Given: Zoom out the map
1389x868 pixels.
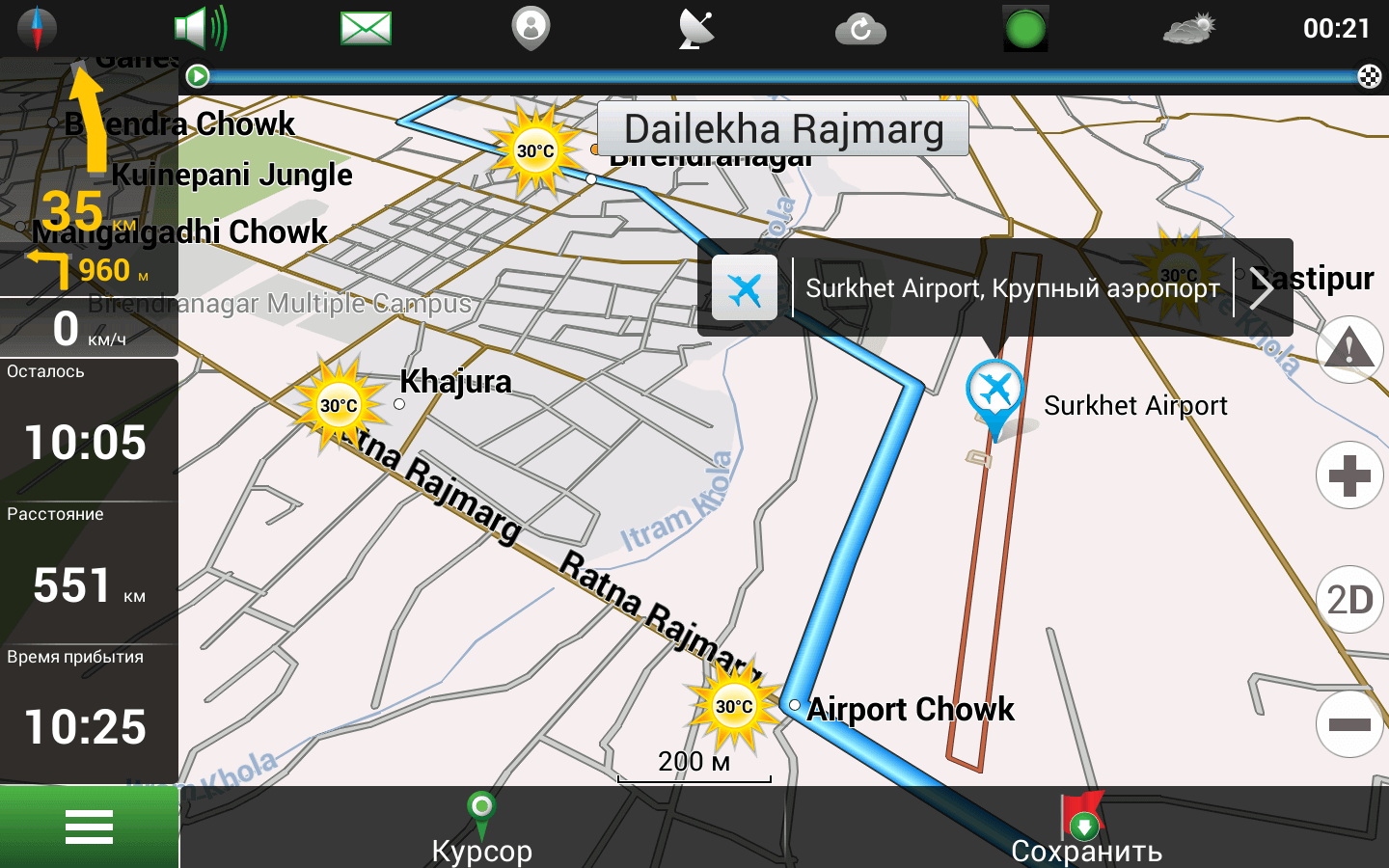Looking at the screenshot, I should (1349, 724).
